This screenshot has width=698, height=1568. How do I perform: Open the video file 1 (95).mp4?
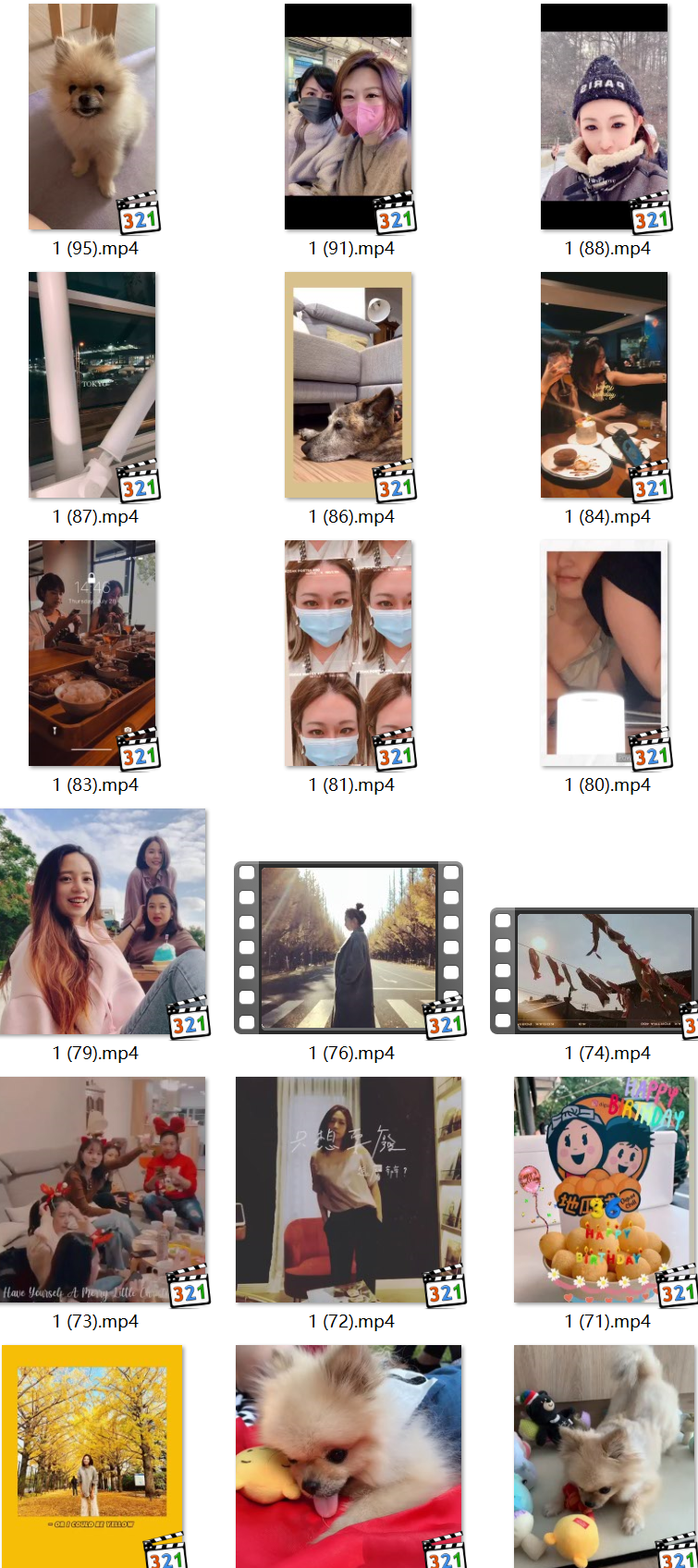92,117
